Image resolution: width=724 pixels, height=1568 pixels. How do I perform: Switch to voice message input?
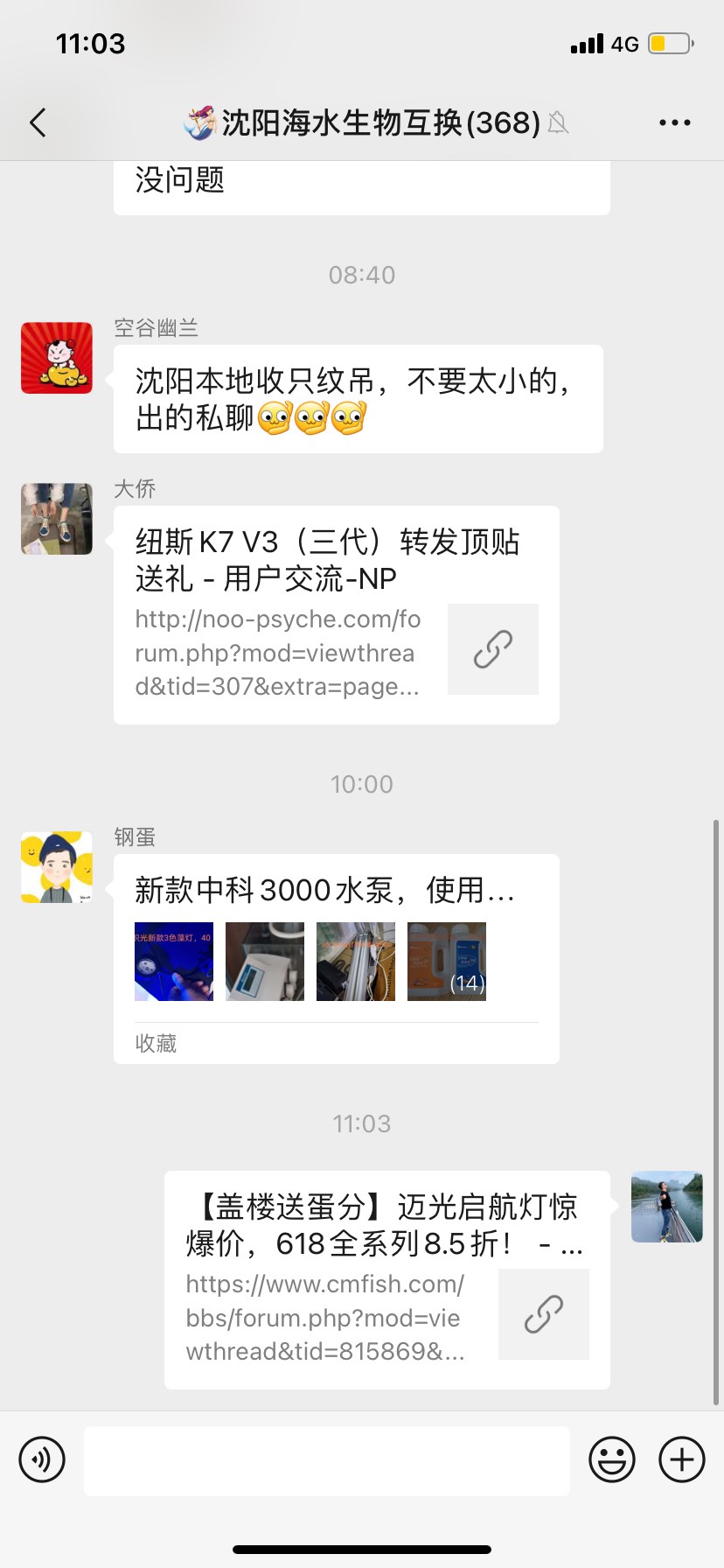(x=42, y=1459)
